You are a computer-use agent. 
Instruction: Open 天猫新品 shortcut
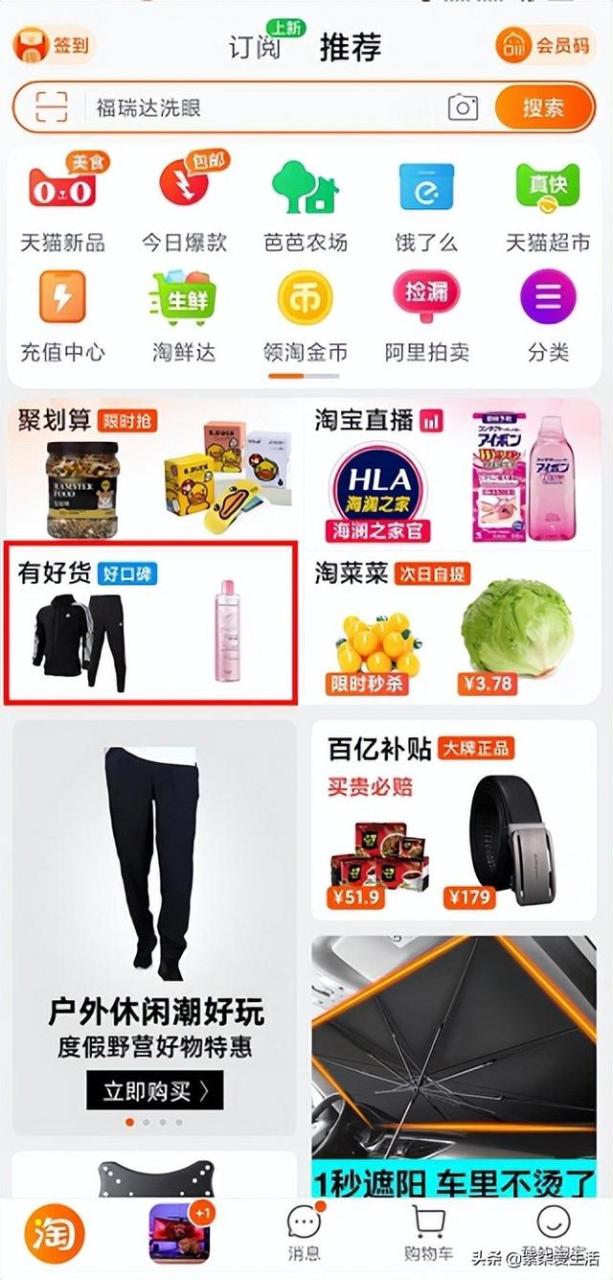click(x=62, y=207)
